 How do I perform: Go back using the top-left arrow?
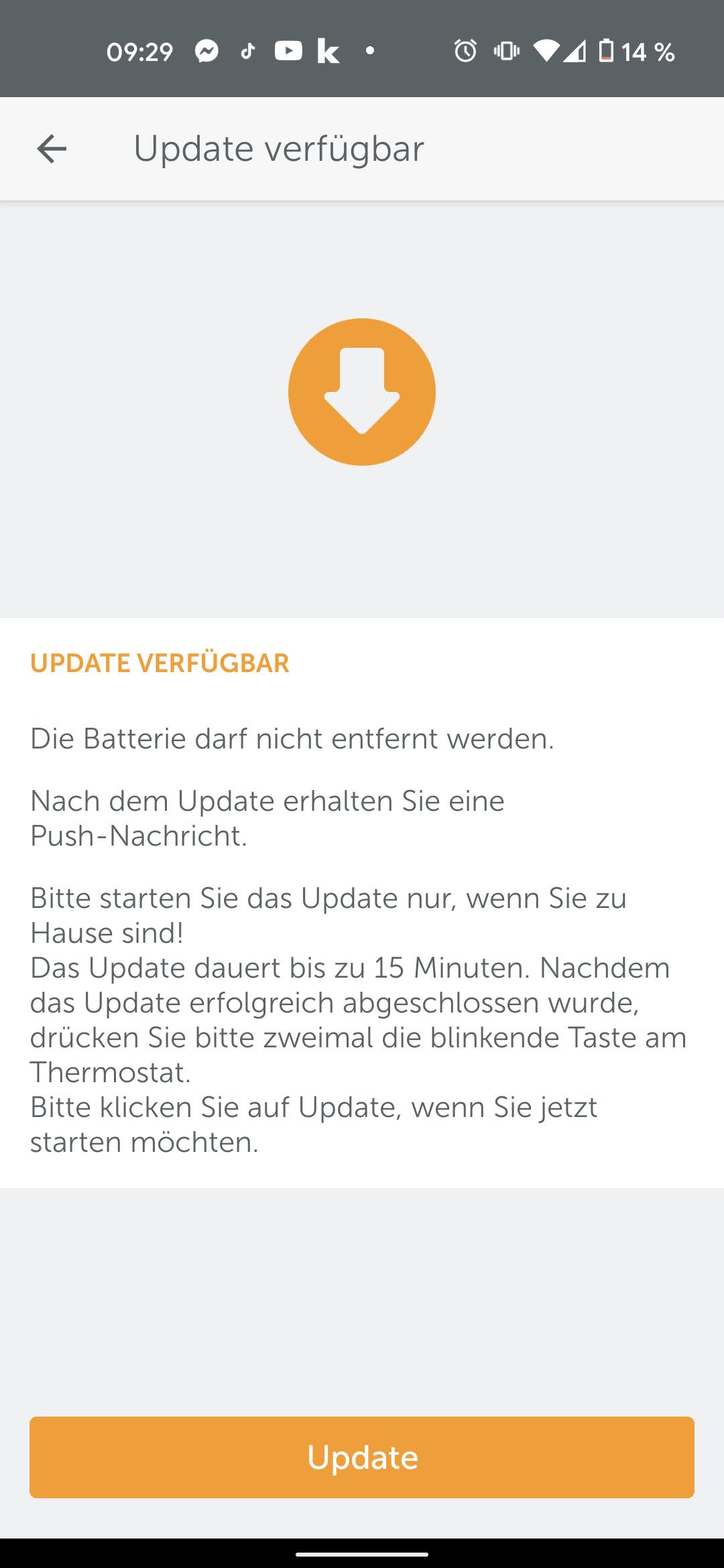pyautogui.click(x=52, y=149)
